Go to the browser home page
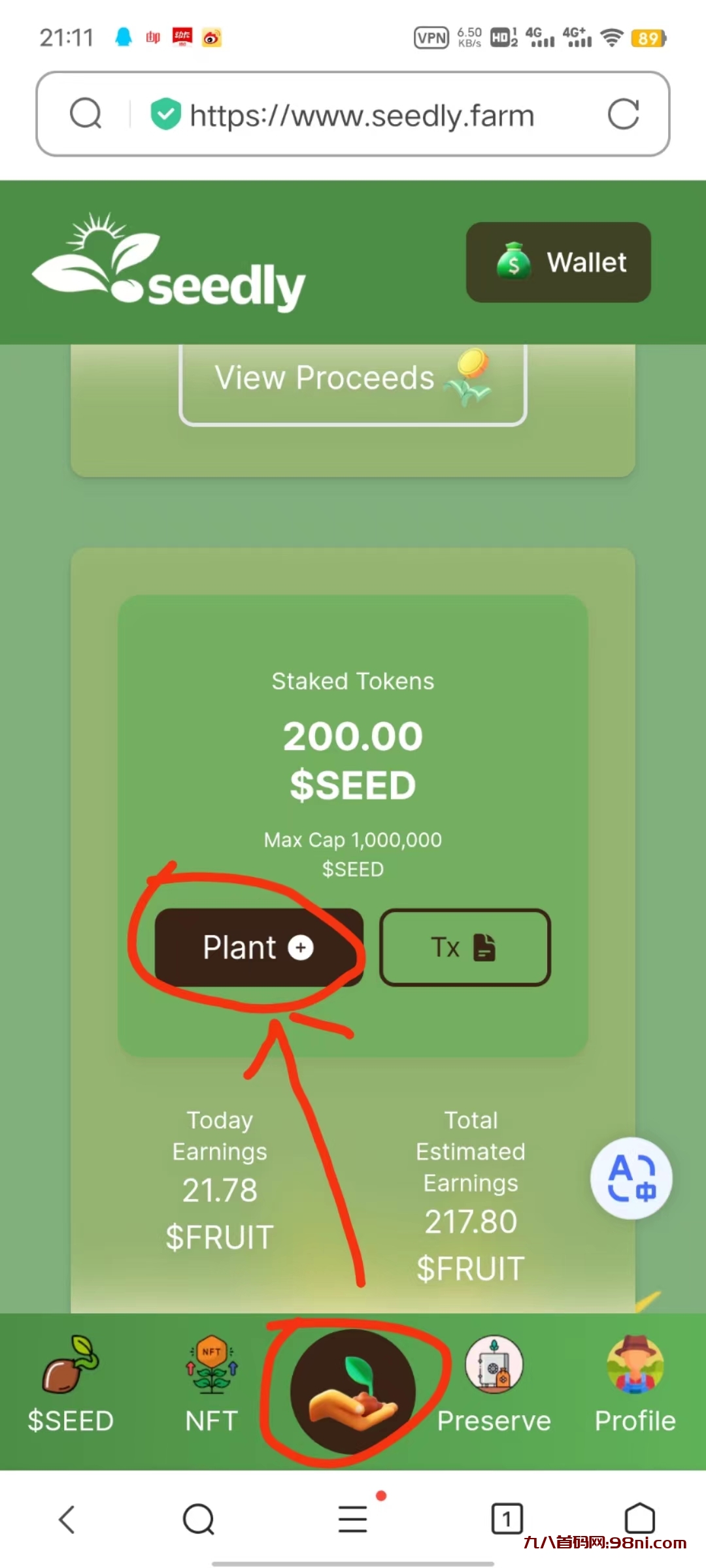Screen dimensions: 706x1568 point(639,1519)
